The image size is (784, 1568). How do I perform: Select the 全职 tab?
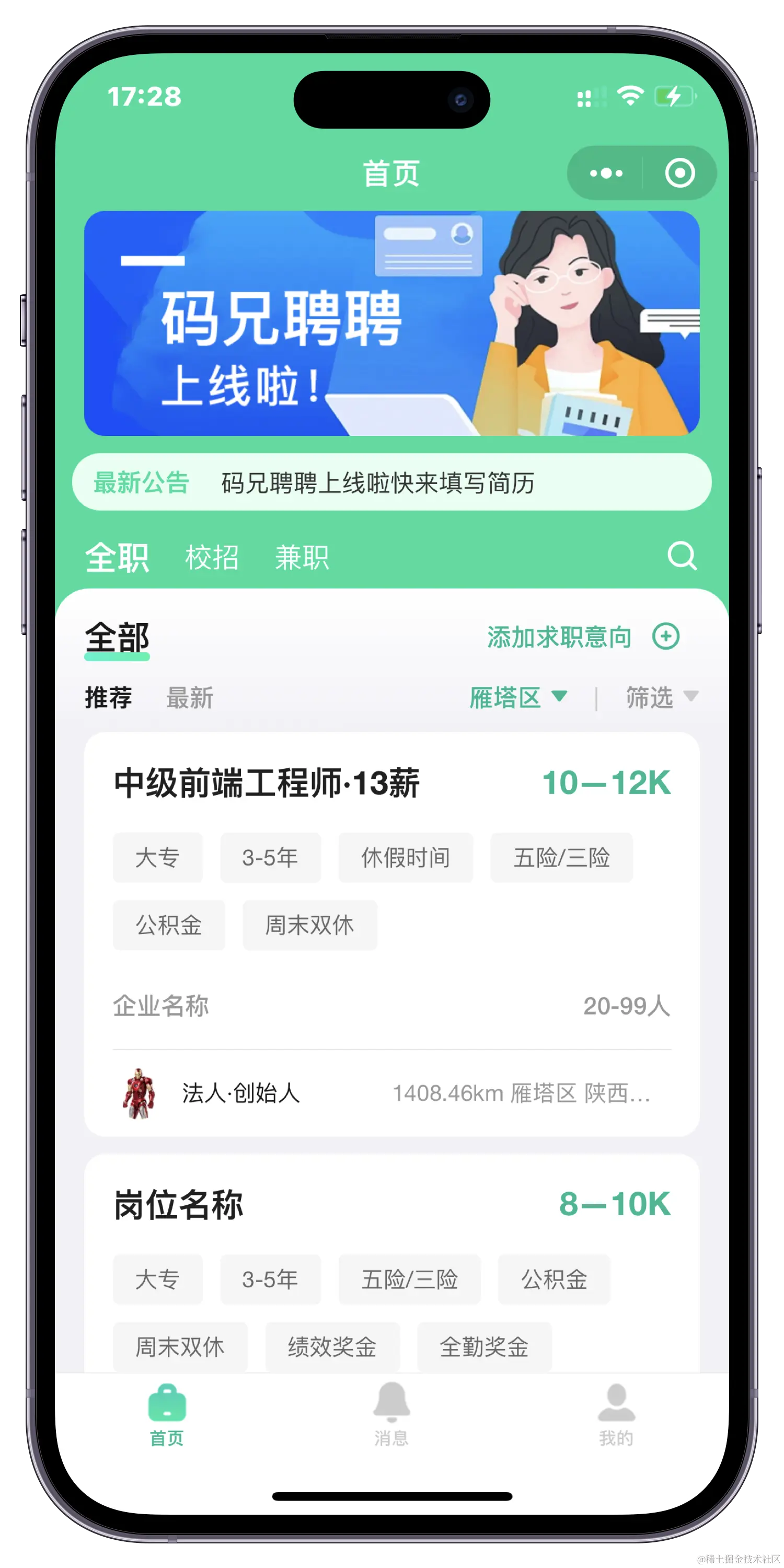pyautogui.click(x=117, y=558)
